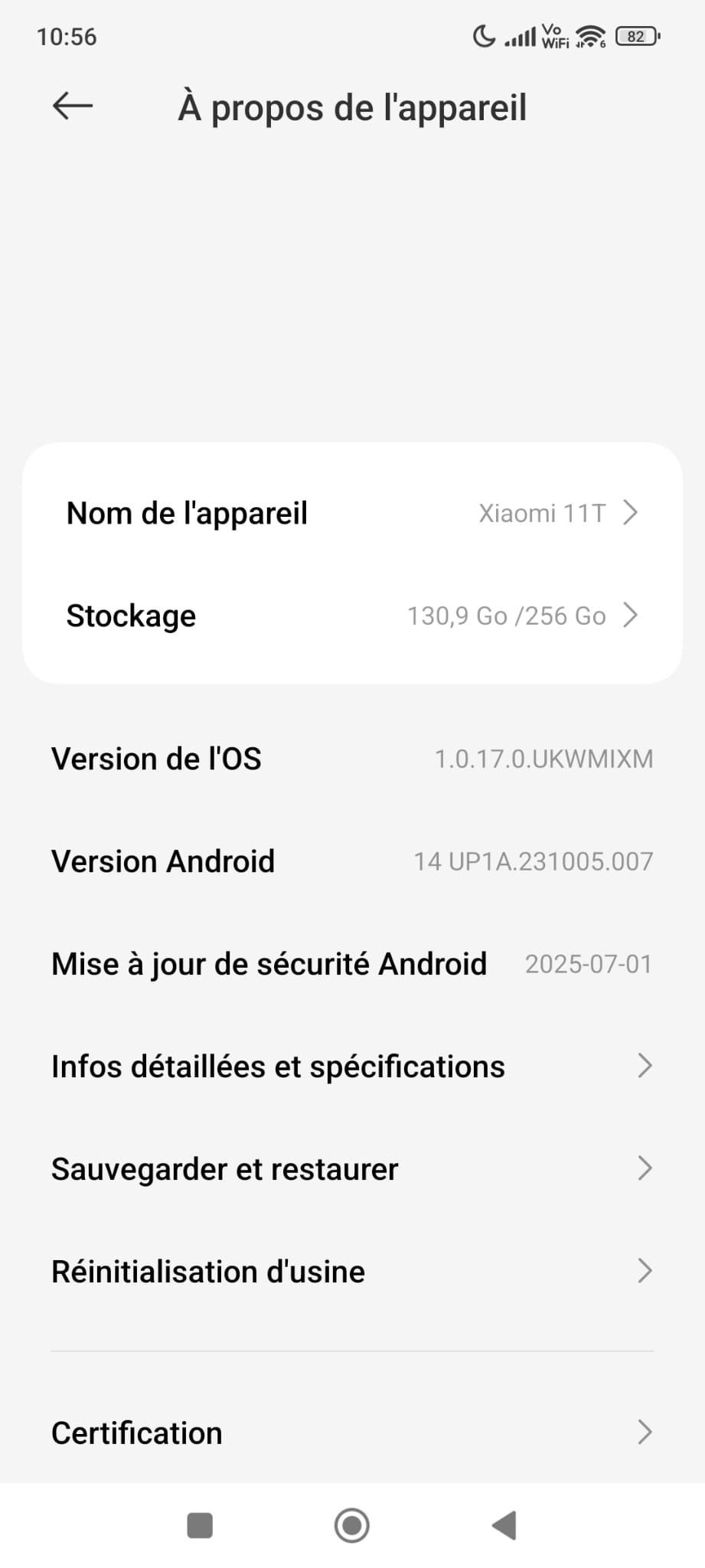Open Certification page
The height and width of the screenshot is (1568, 705).
coord(352,1432)
